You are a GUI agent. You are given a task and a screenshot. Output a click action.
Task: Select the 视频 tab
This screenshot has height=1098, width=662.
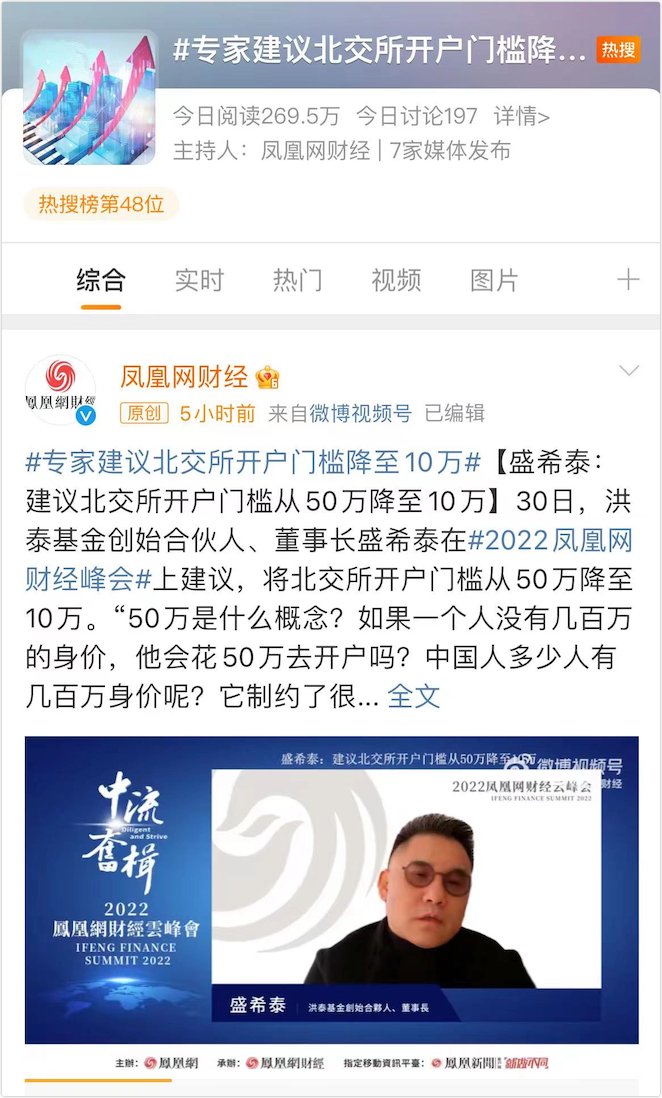point(396,280)
